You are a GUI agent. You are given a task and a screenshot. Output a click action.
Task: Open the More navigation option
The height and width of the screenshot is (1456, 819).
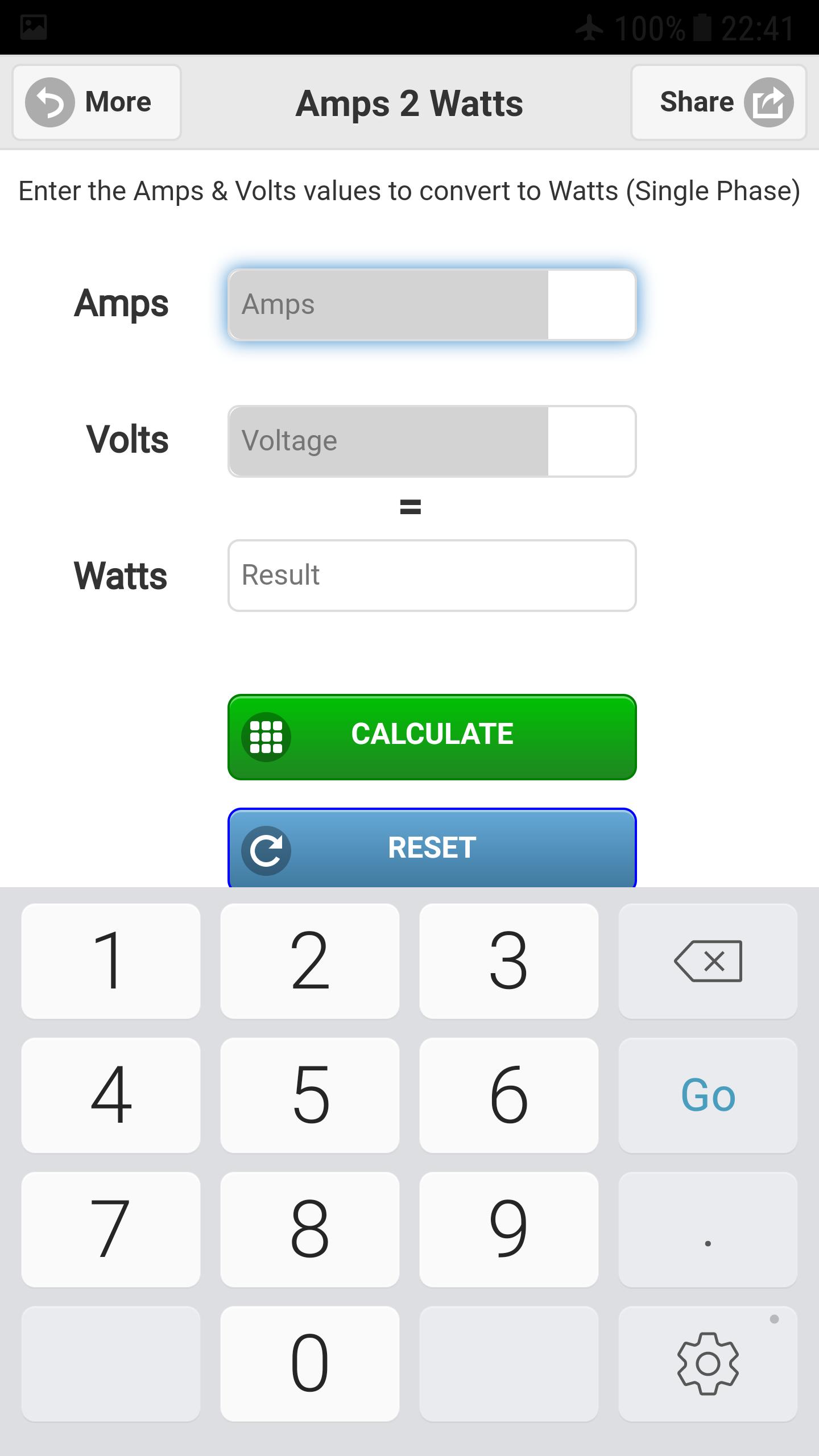(x=97, y=102)
